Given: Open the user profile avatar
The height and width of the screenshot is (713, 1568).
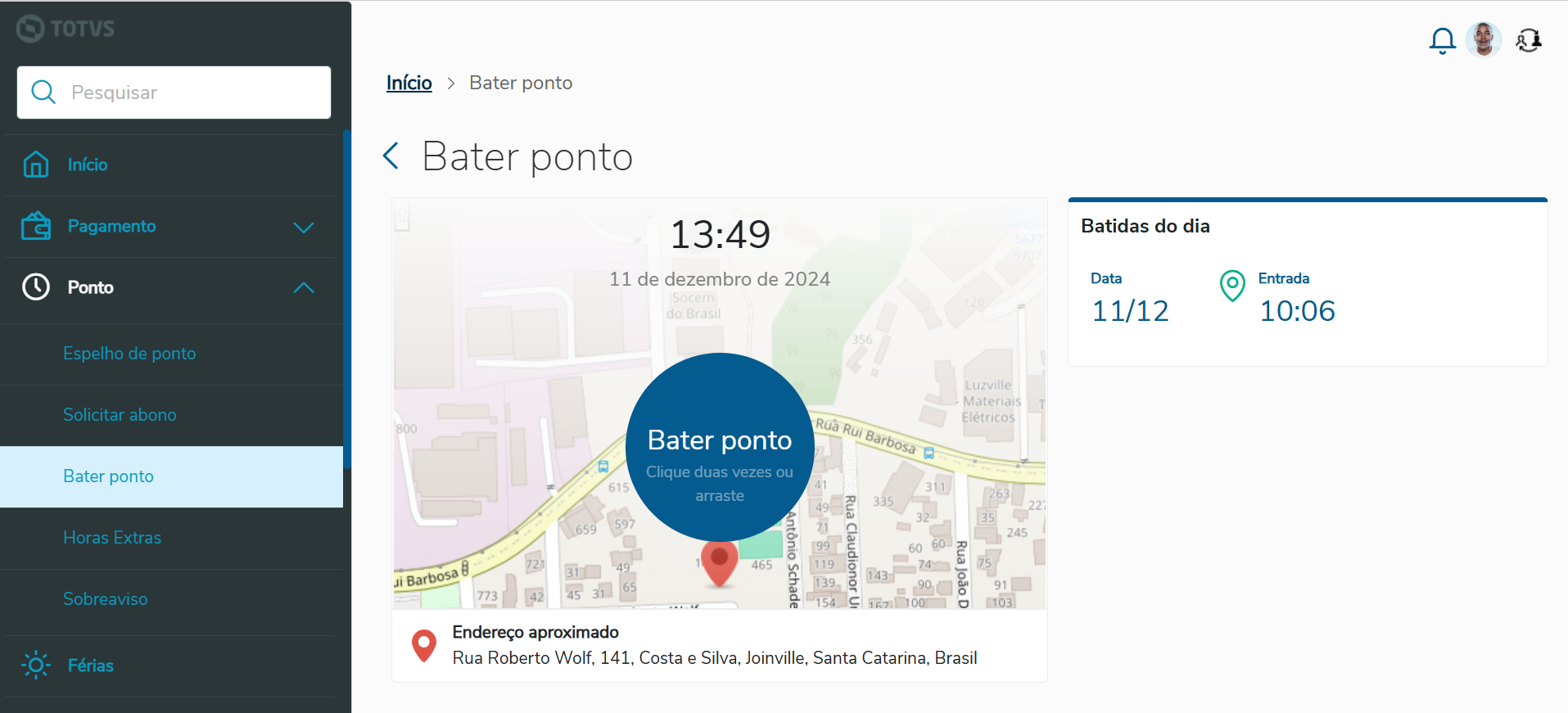Looking at the screenshot, I should tap(1483, 39).
